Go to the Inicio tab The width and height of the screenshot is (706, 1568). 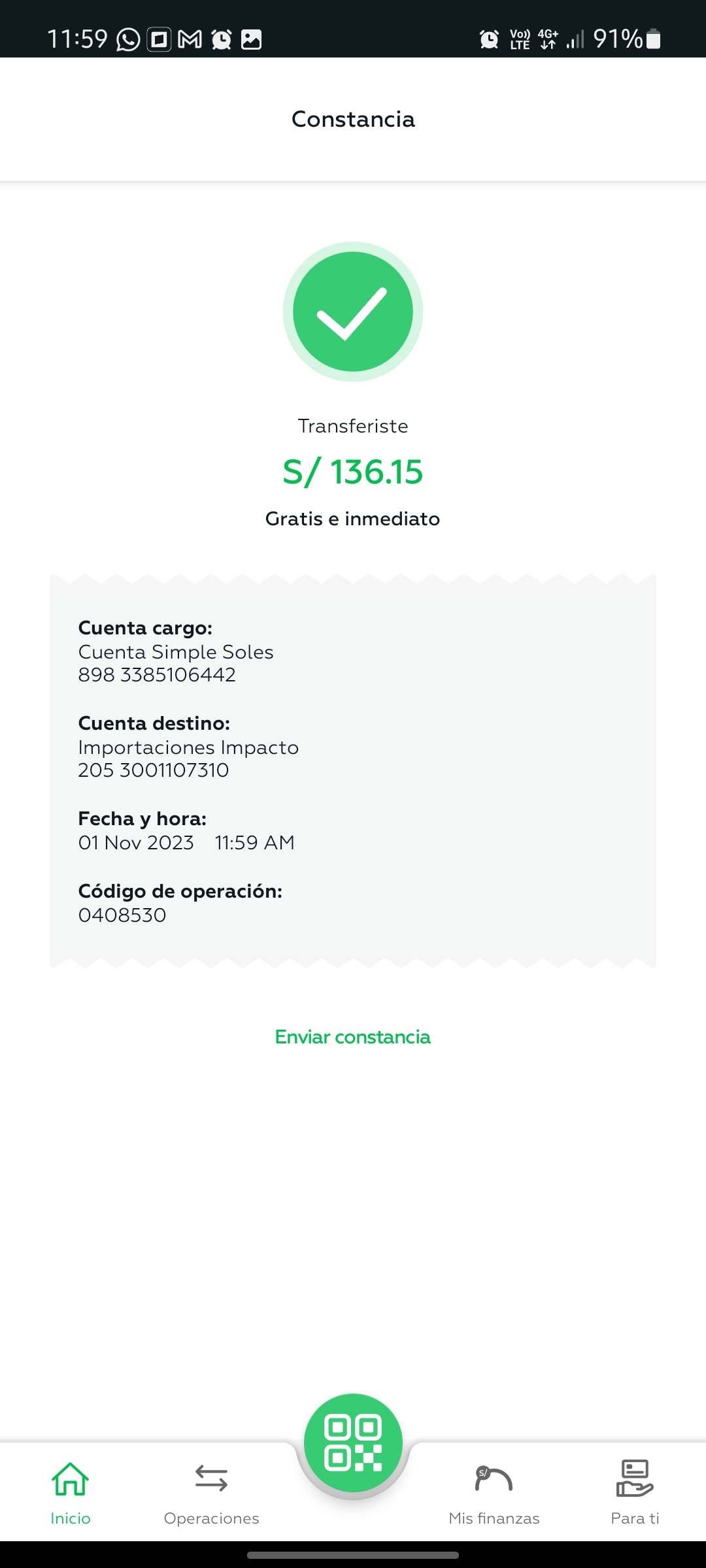click(x=71, y=1492)
